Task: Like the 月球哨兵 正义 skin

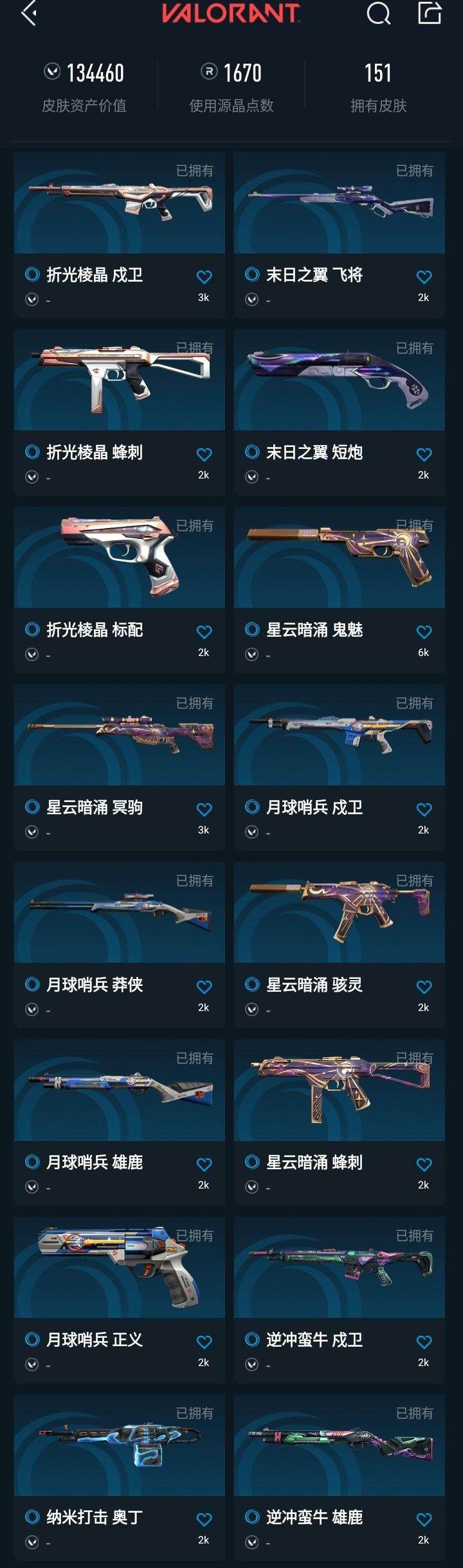Action: click(204, 1342)
